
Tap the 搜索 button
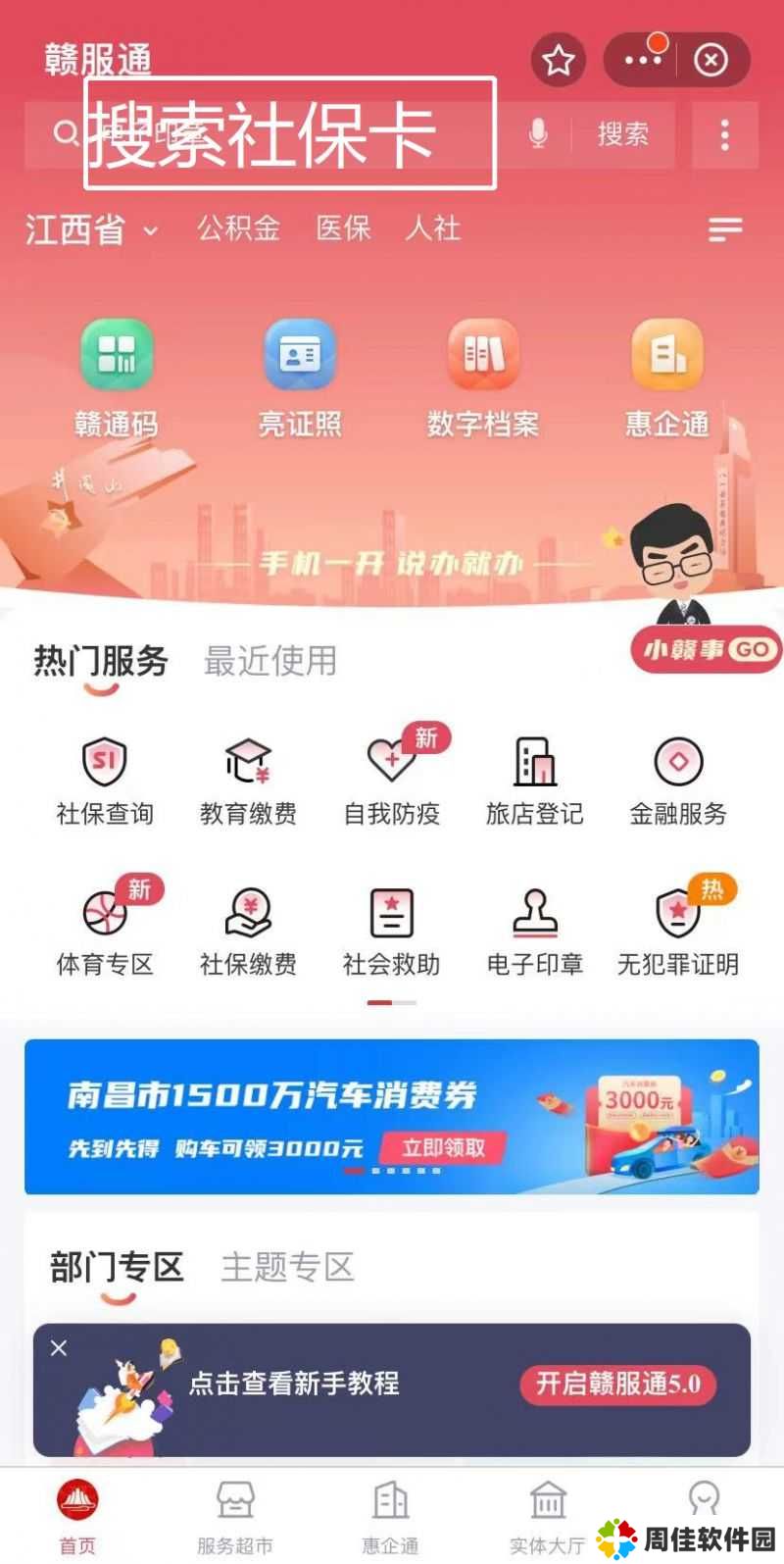point(622,134)
